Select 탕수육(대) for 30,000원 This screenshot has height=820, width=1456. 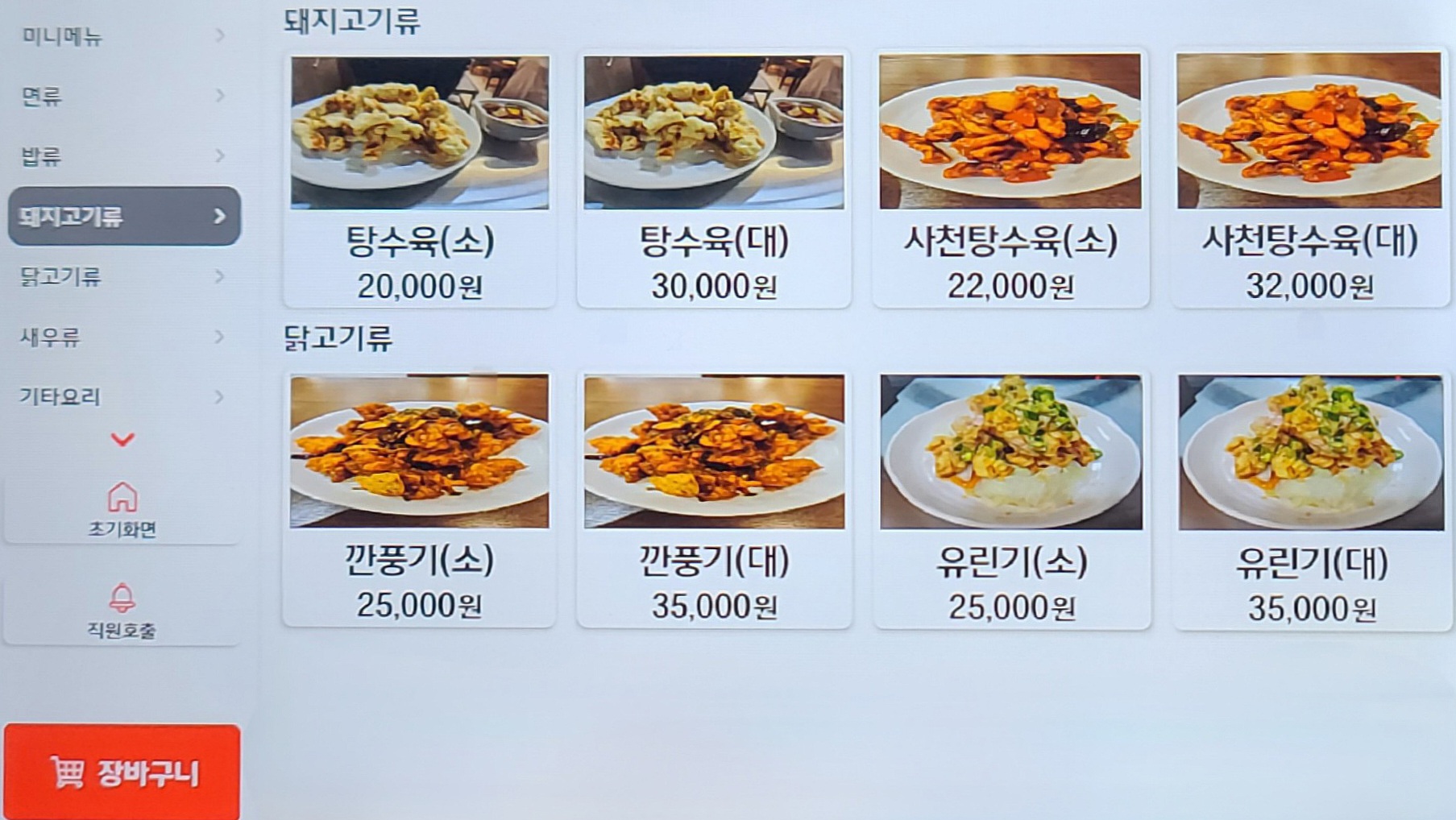pyautogui.click(x=713, y=179)
